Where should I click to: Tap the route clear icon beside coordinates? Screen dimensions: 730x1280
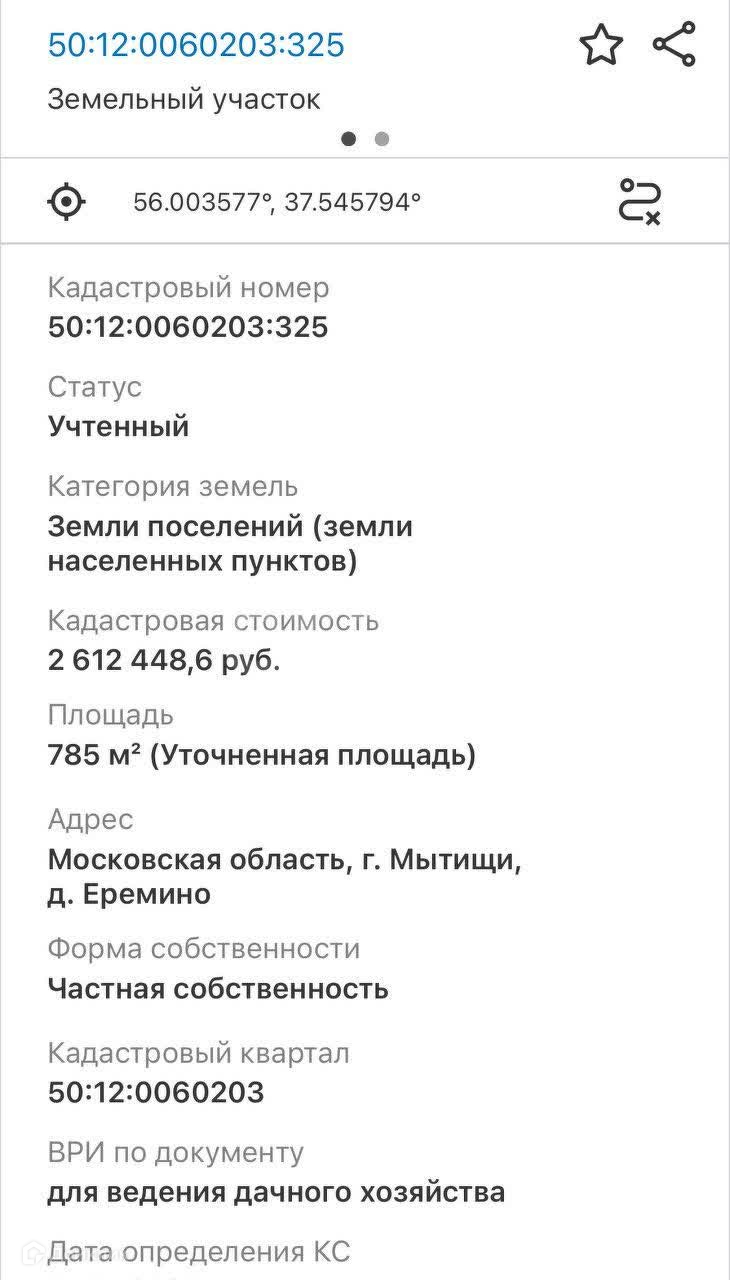click(x=640, y=201)
